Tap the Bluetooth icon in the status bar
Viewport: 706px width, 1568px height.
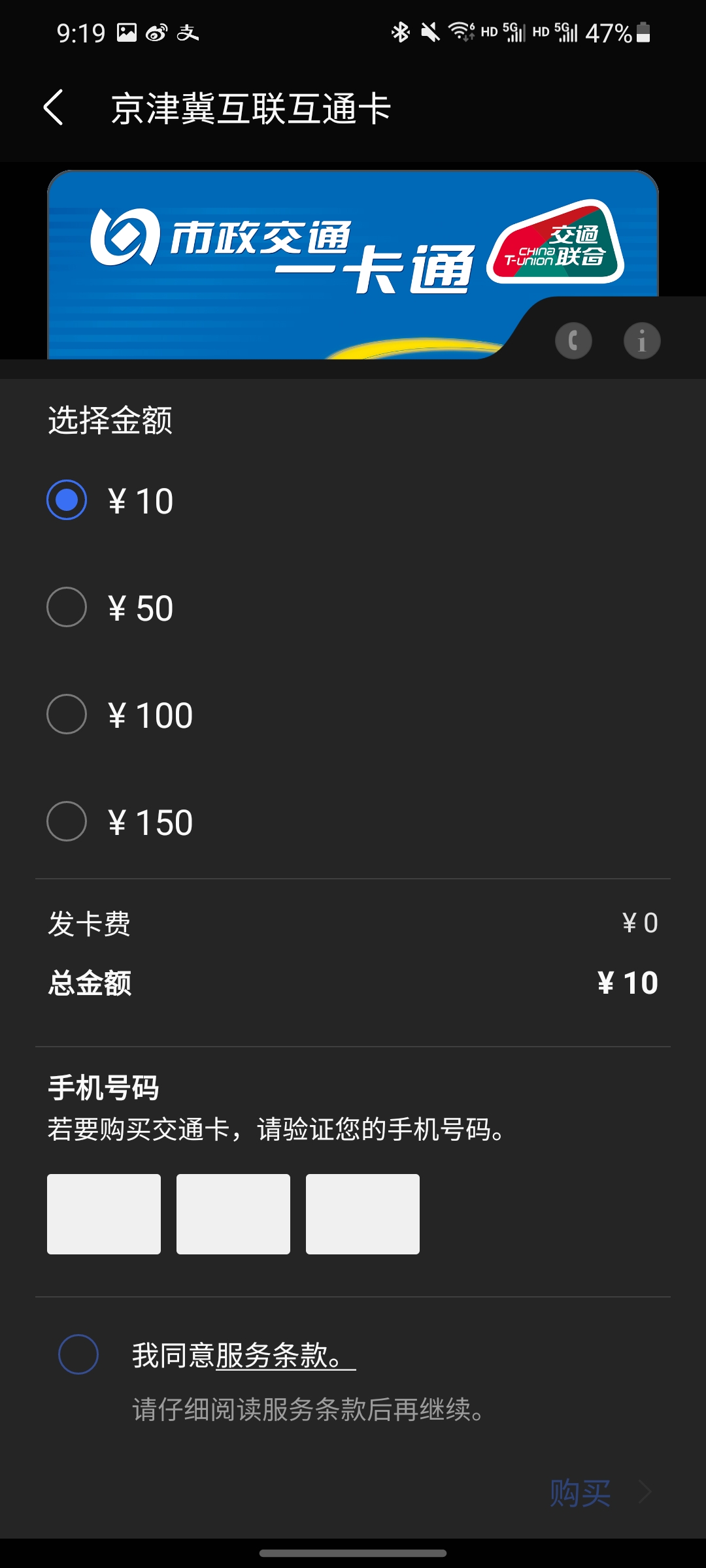(x=401, y=31)
